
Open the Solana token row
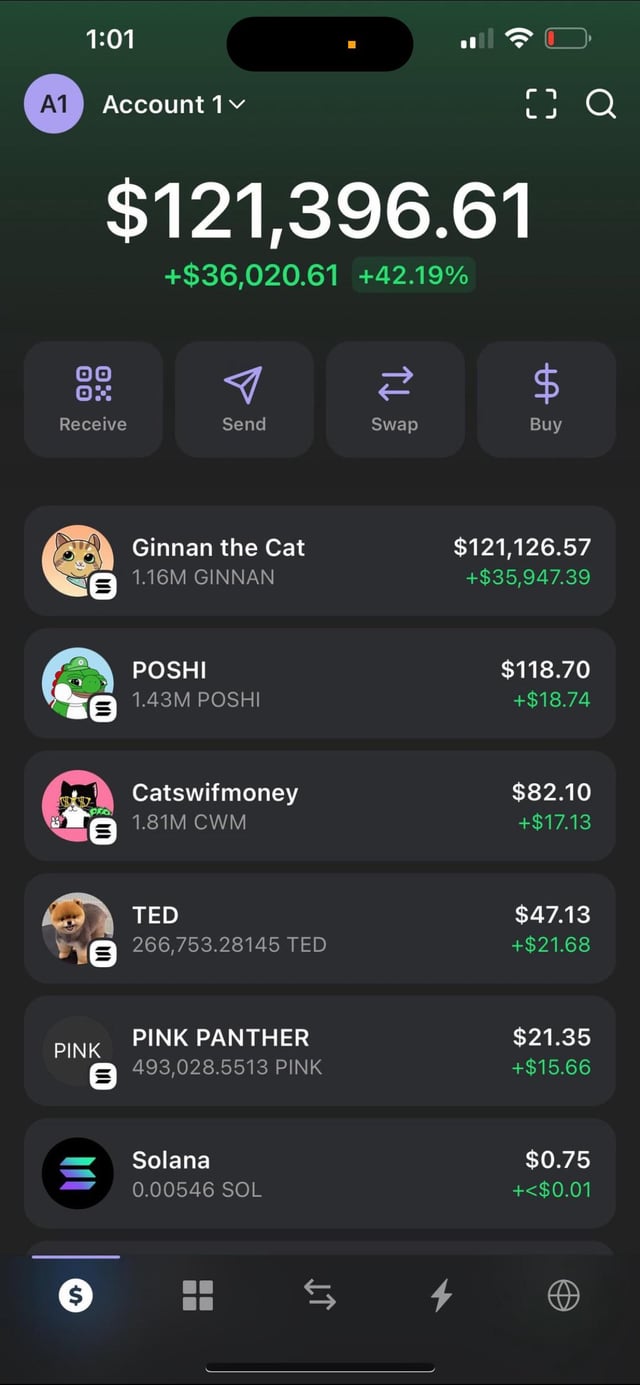tap(320, 1174)
